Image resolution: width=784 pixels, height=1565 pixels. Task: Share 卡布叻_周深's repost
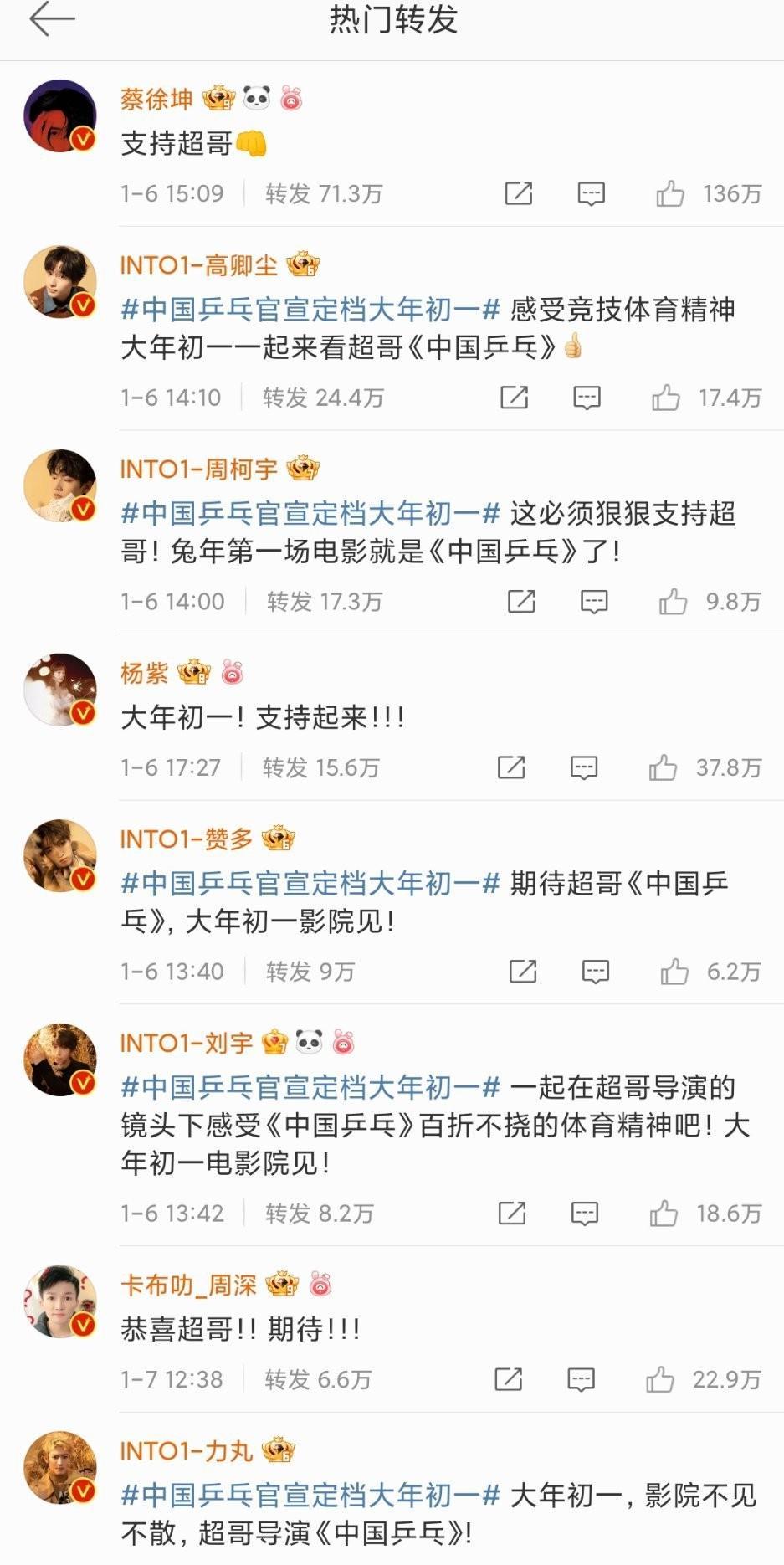(x=508, y=1379)
